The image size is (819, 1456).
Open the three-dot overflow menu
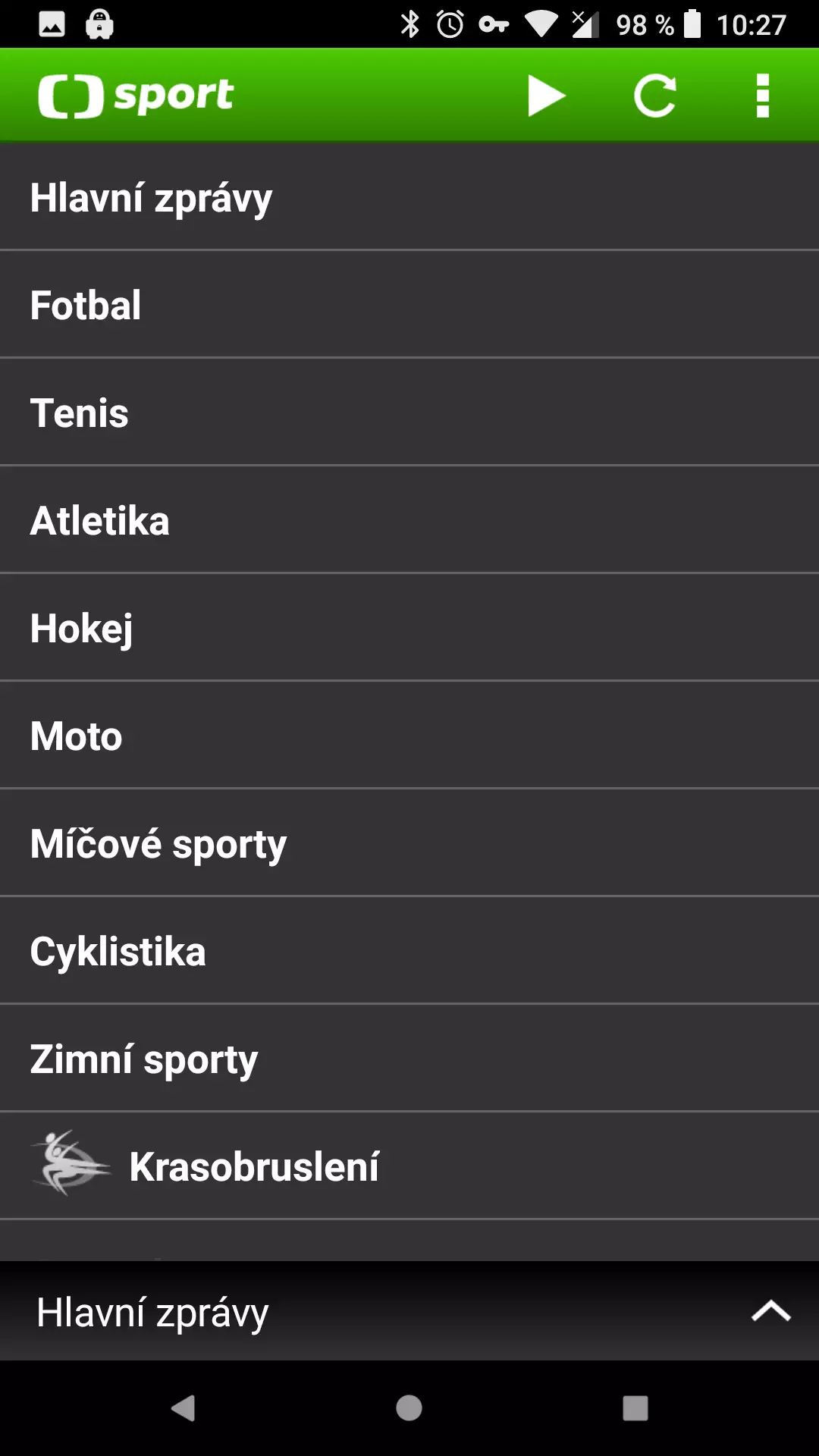(x=763, y=96)
